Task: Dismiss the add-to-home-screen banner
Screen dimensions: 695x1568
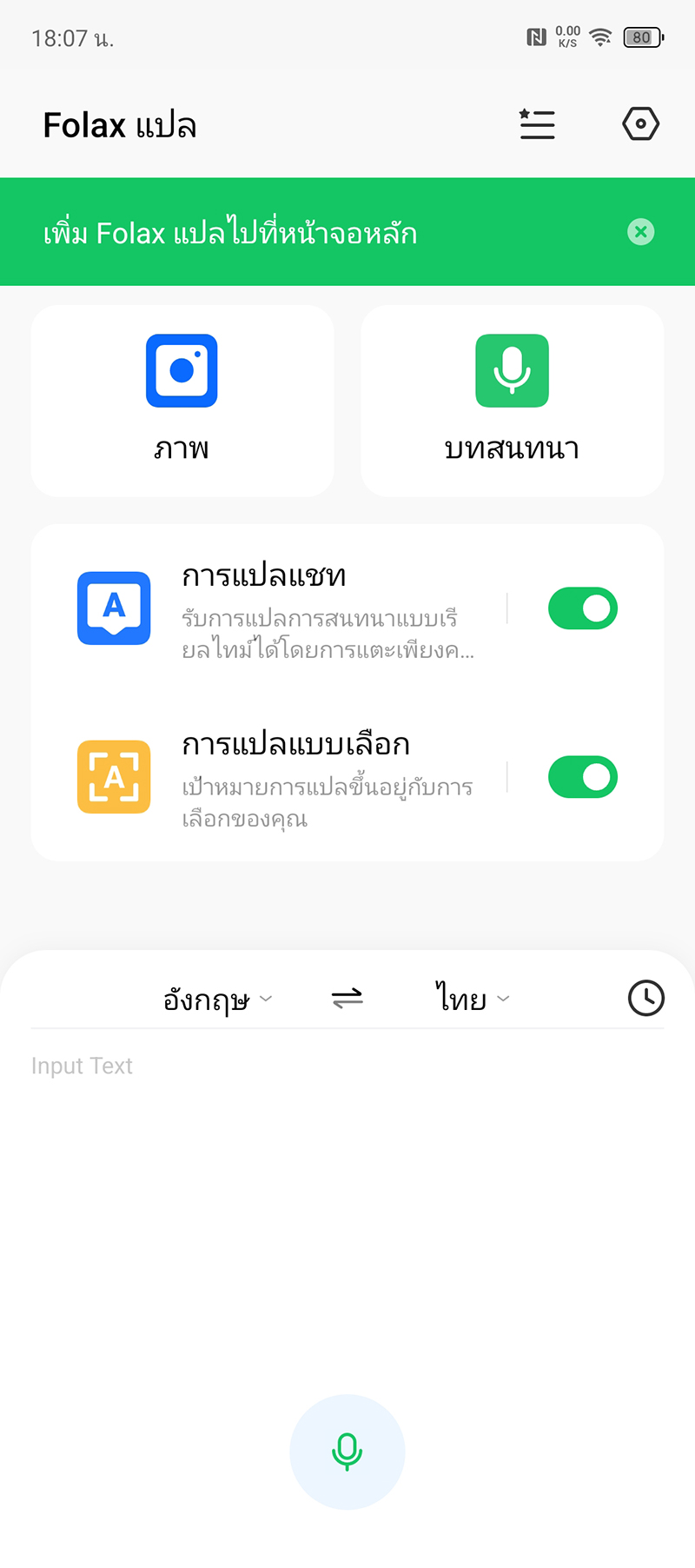Action: [641, 232]
